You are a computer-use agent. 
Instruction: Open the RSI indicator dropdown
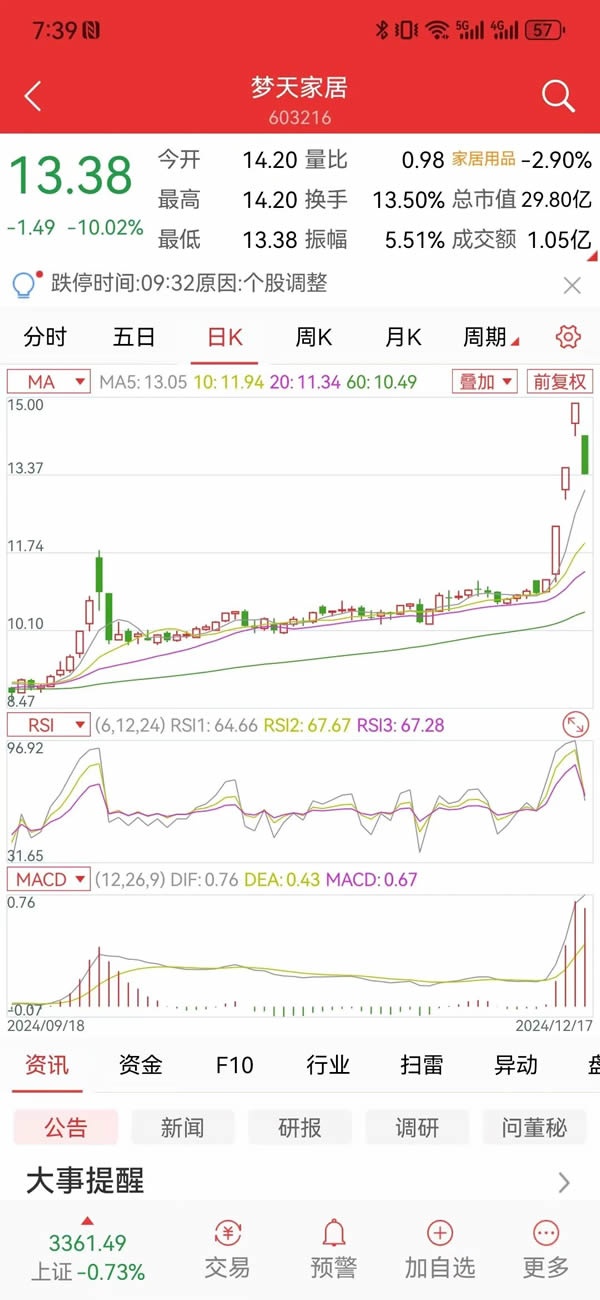pos(49,725)
